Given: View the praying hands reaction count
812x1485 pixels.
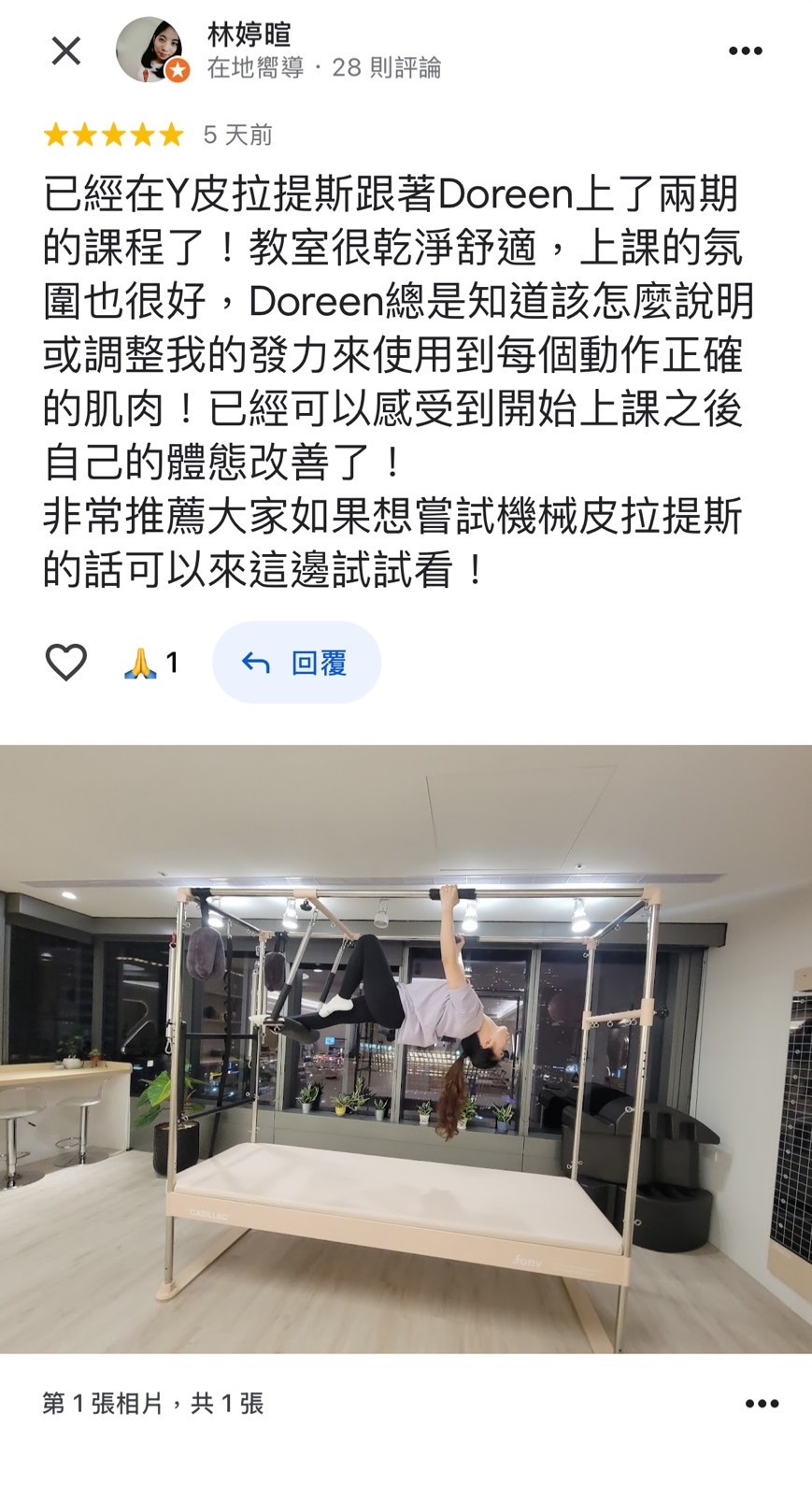Looking at the screenshot, I should click(x=151, y=664).
